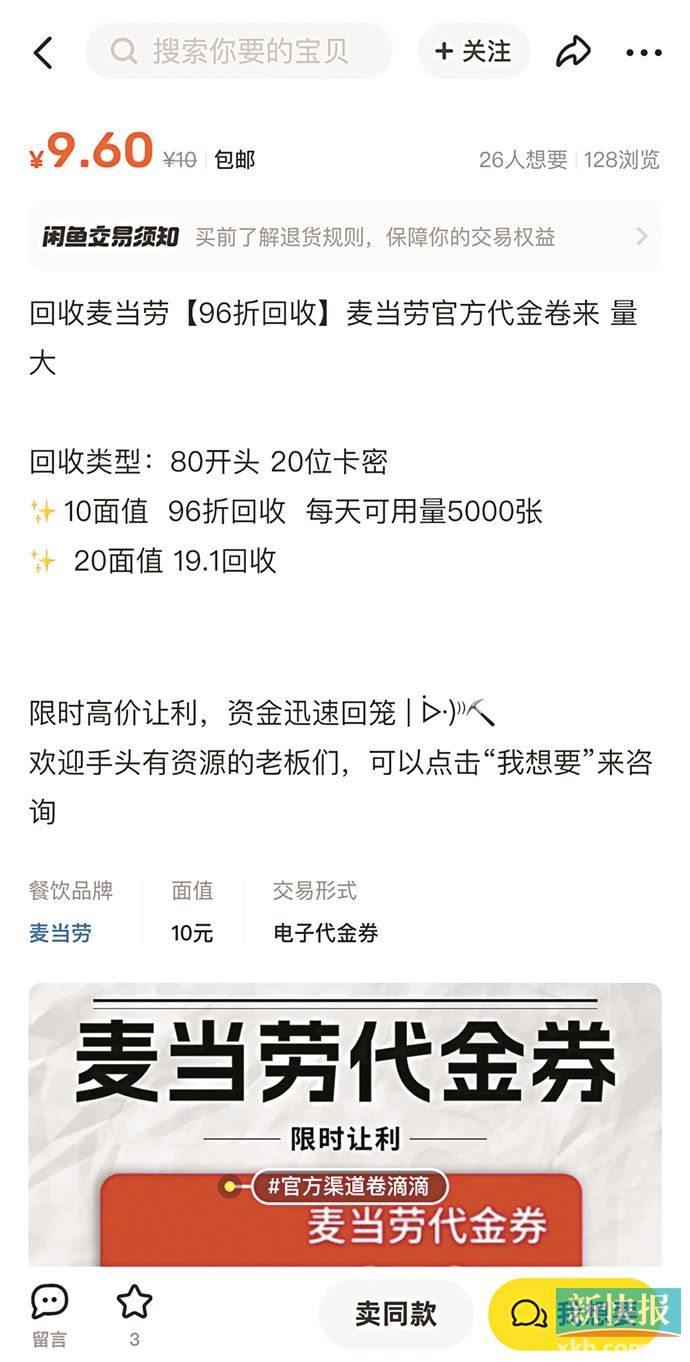
Task: Go back using the top arrow
Action: [43, 52]
